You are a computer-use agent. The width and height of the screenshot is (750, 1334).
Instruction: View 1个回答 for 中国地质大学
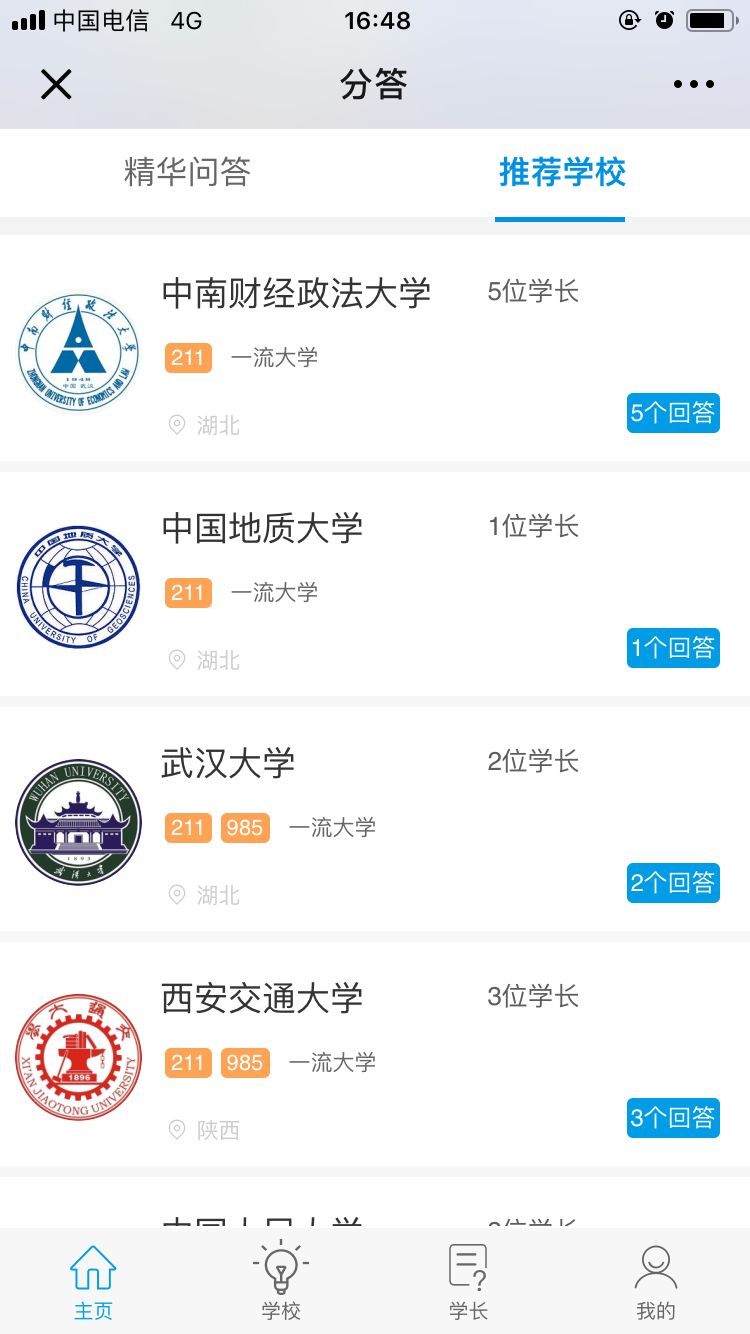pyautogui.click(x=673, y=648)
